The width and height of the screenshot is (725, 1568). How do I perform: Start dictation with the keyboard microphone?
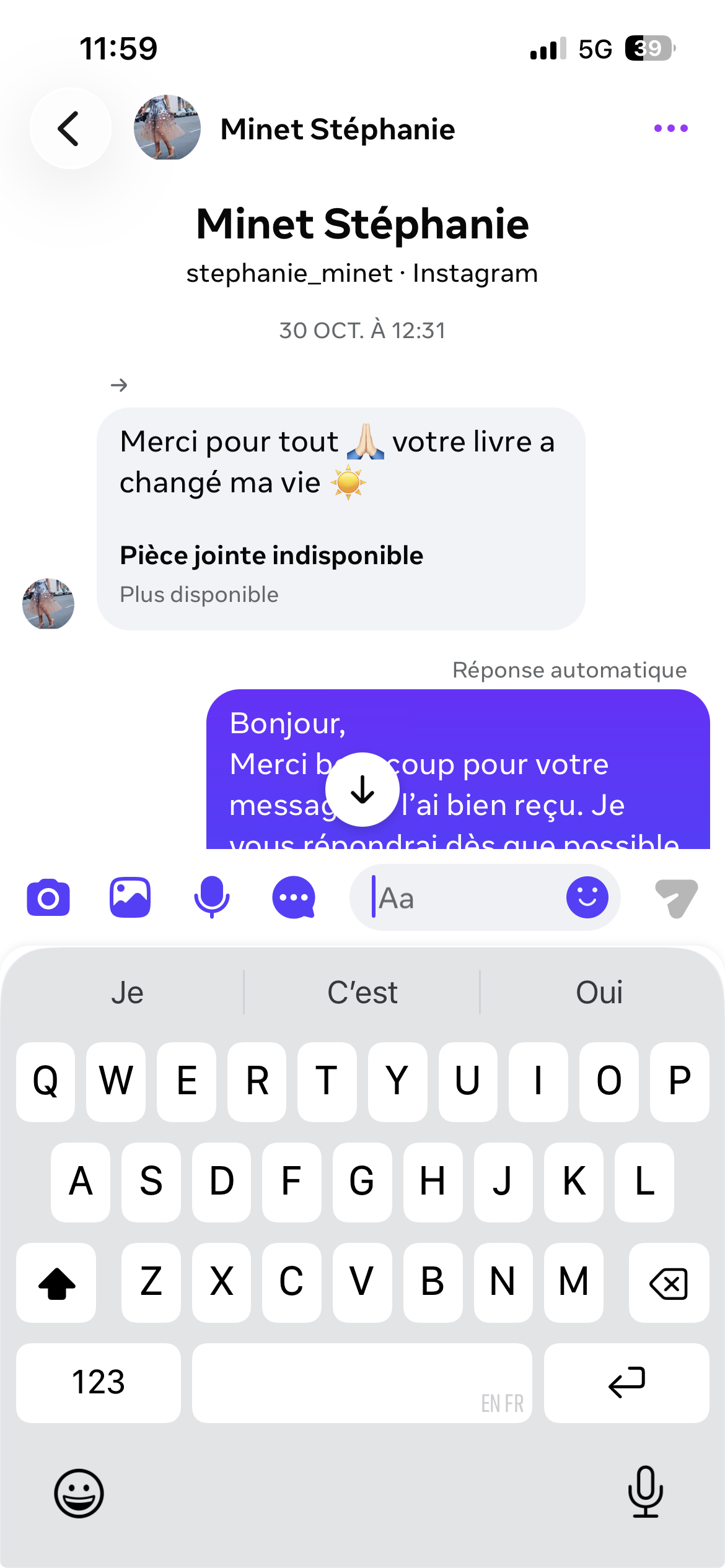(645, 1492)
